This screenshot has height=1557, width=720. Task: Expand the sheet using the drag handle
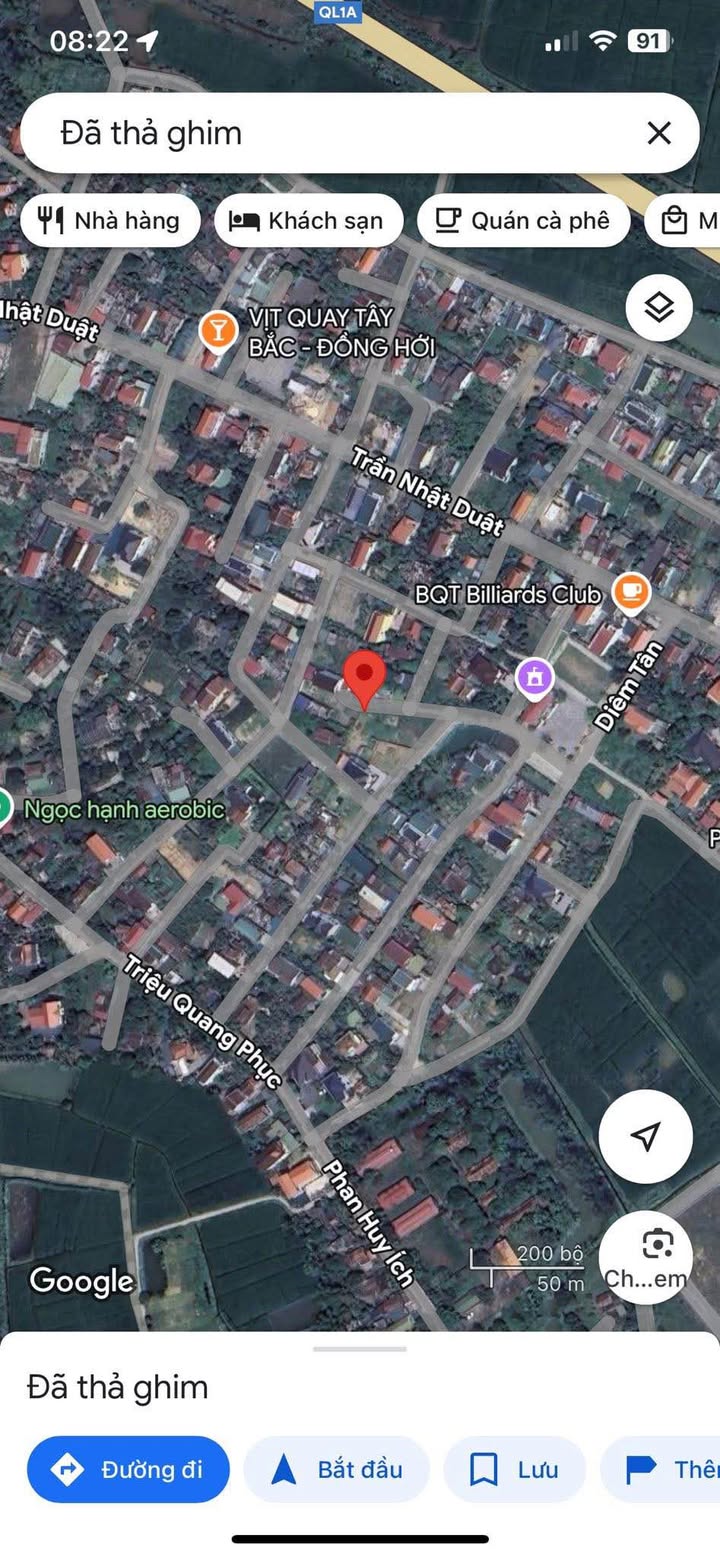tap(360, 1349)
